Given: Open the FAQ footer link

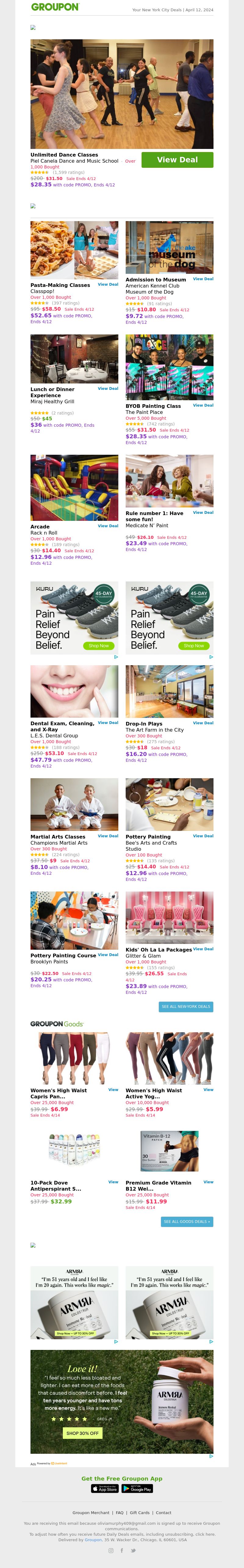Looking at the screenshot, I should pos(120,1513).
